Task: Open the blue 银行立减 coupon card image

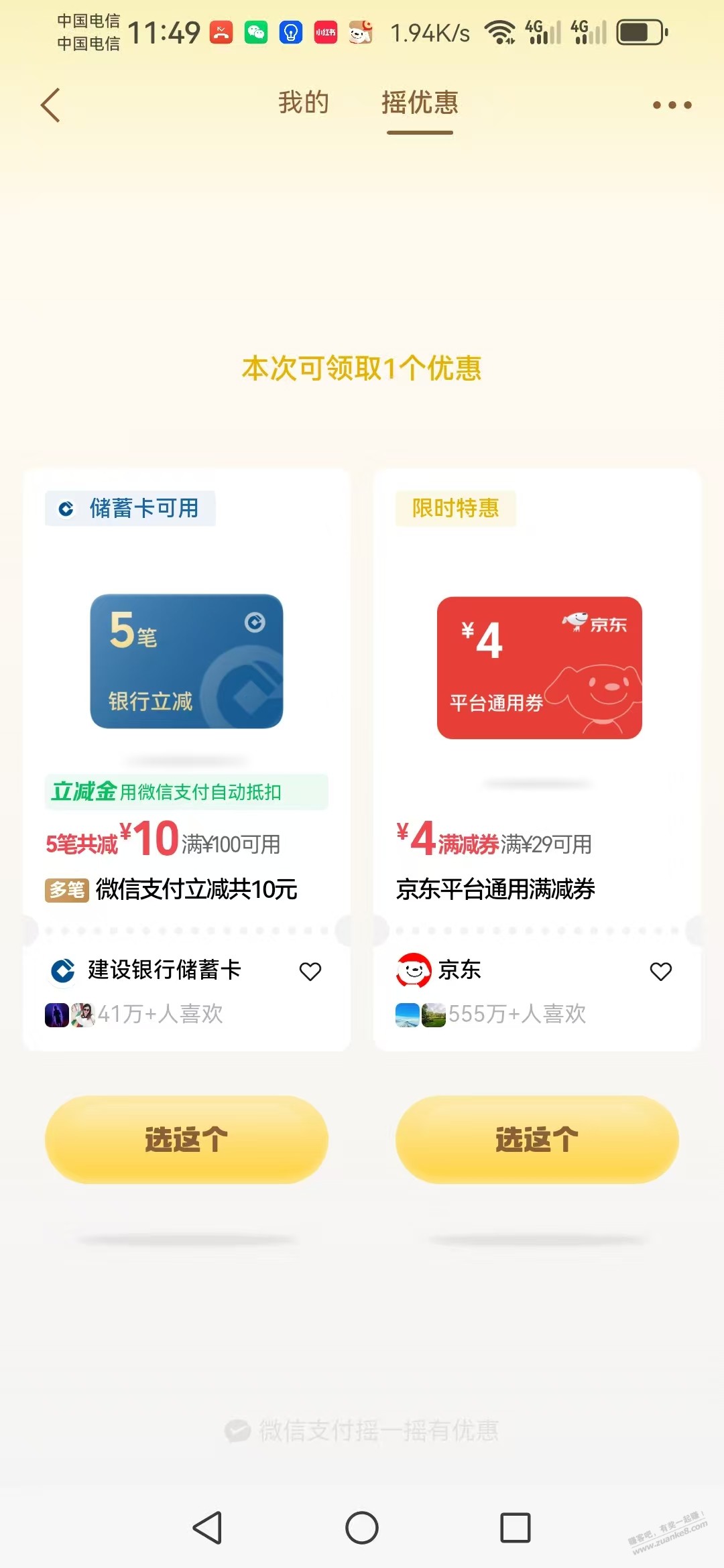Action: tap(186, 660)
